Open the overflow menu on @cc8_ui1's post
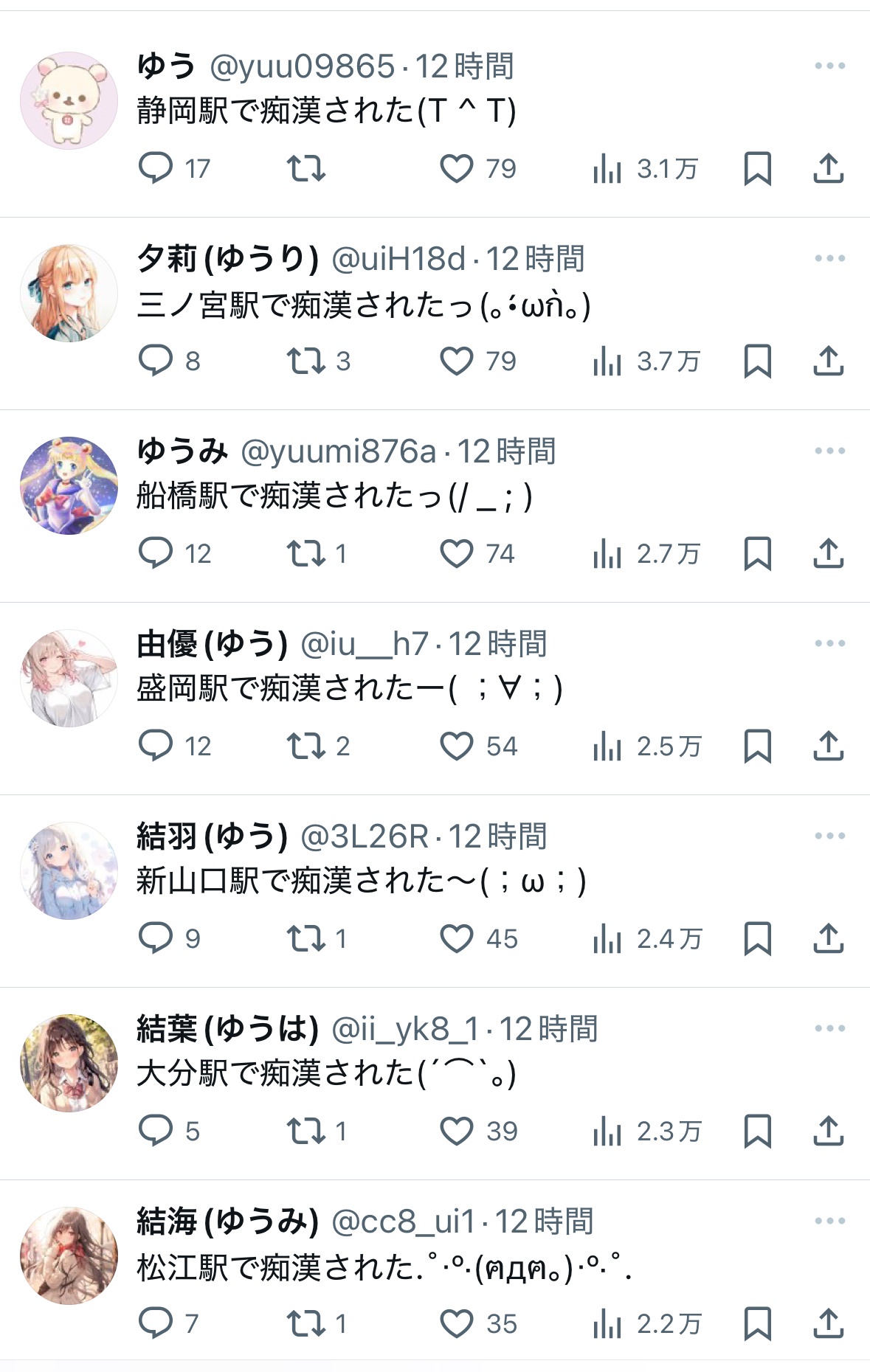The height and width of the screenshot is (1372, 870). [x=829, y=1221]
